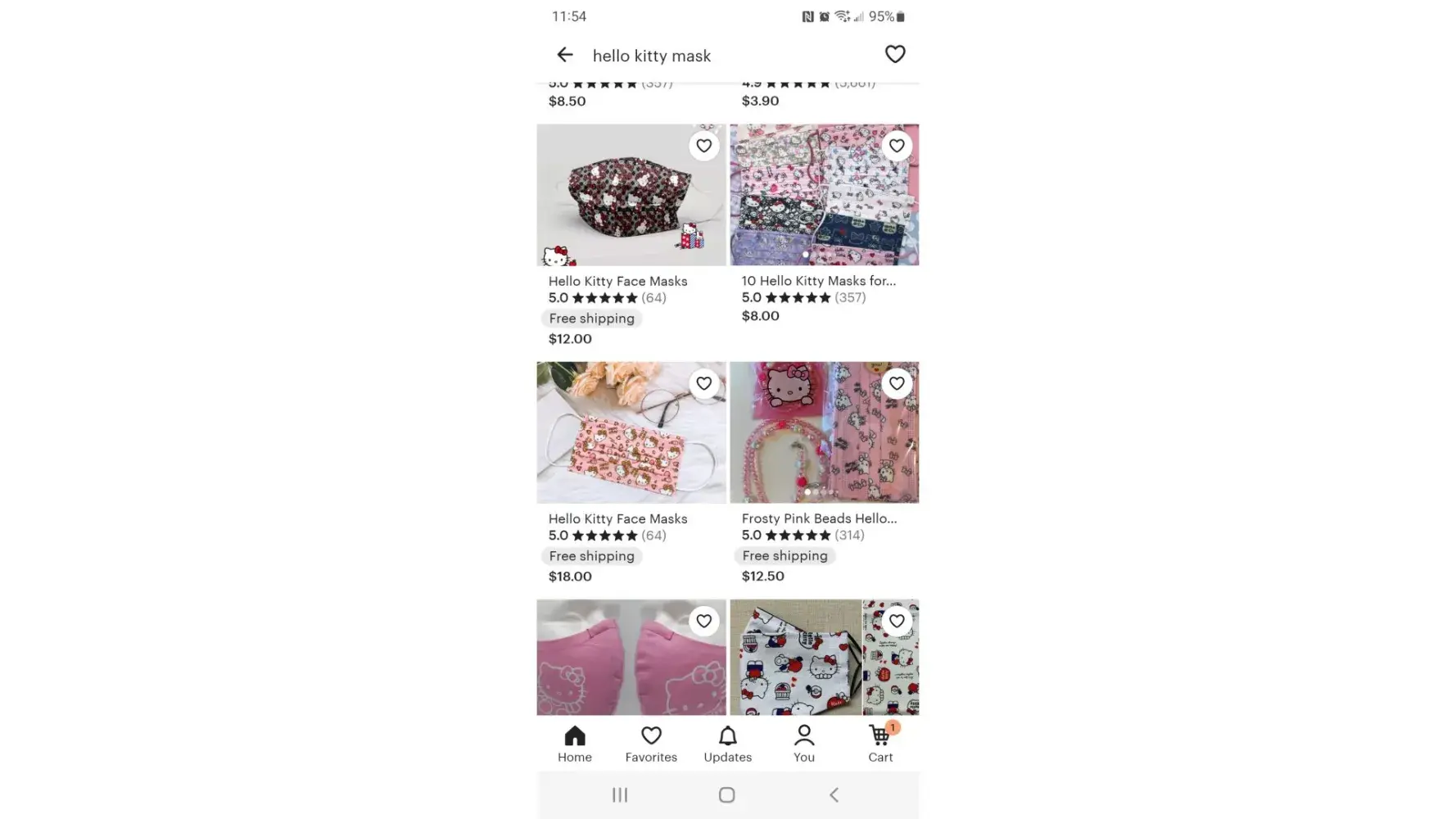Favorite the $12.00 Hello Kitty Face Masks

coord(703,146)
